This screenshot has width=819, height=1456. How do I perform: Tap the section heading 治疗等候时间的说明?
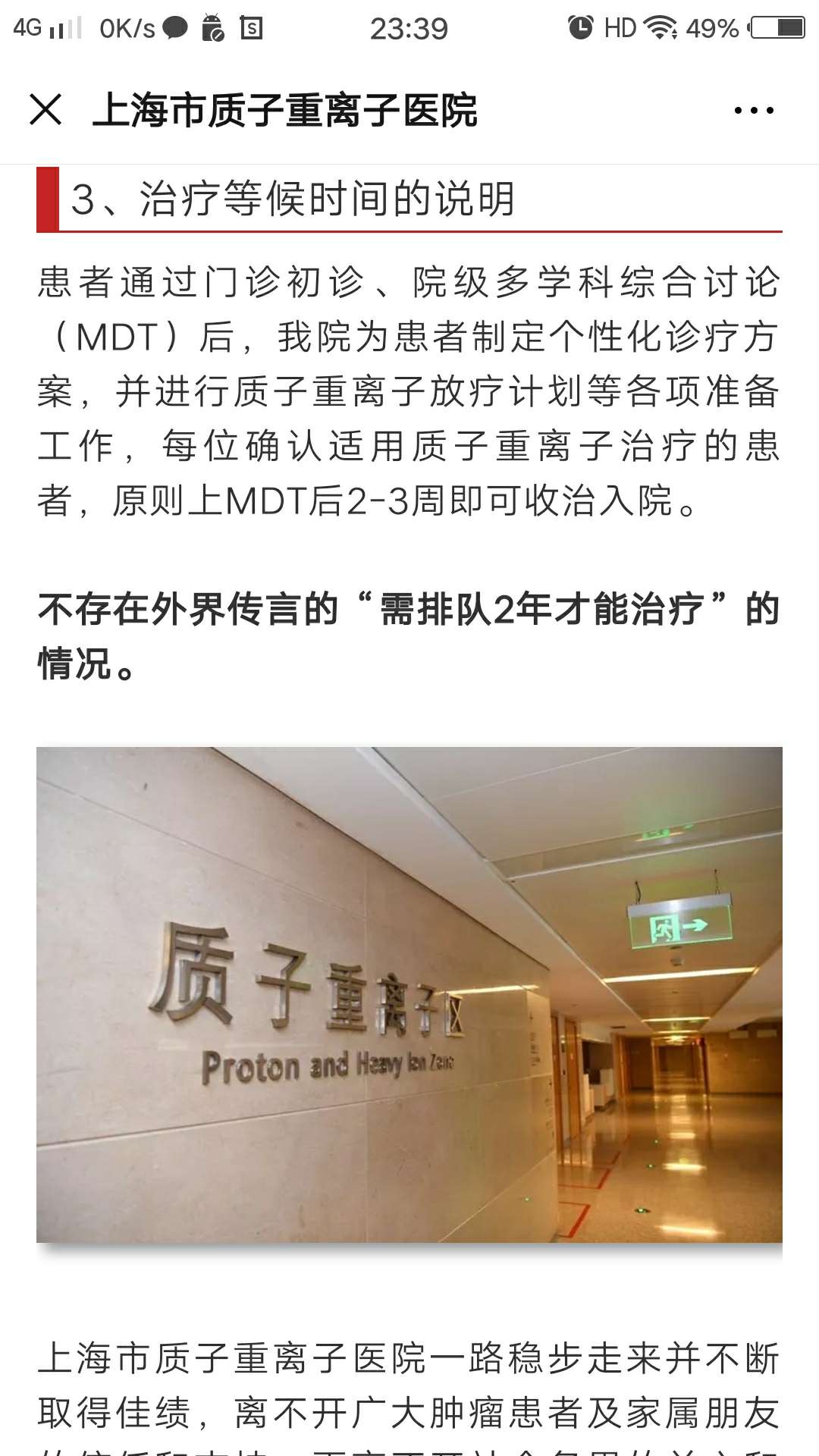tap(296, 196)
